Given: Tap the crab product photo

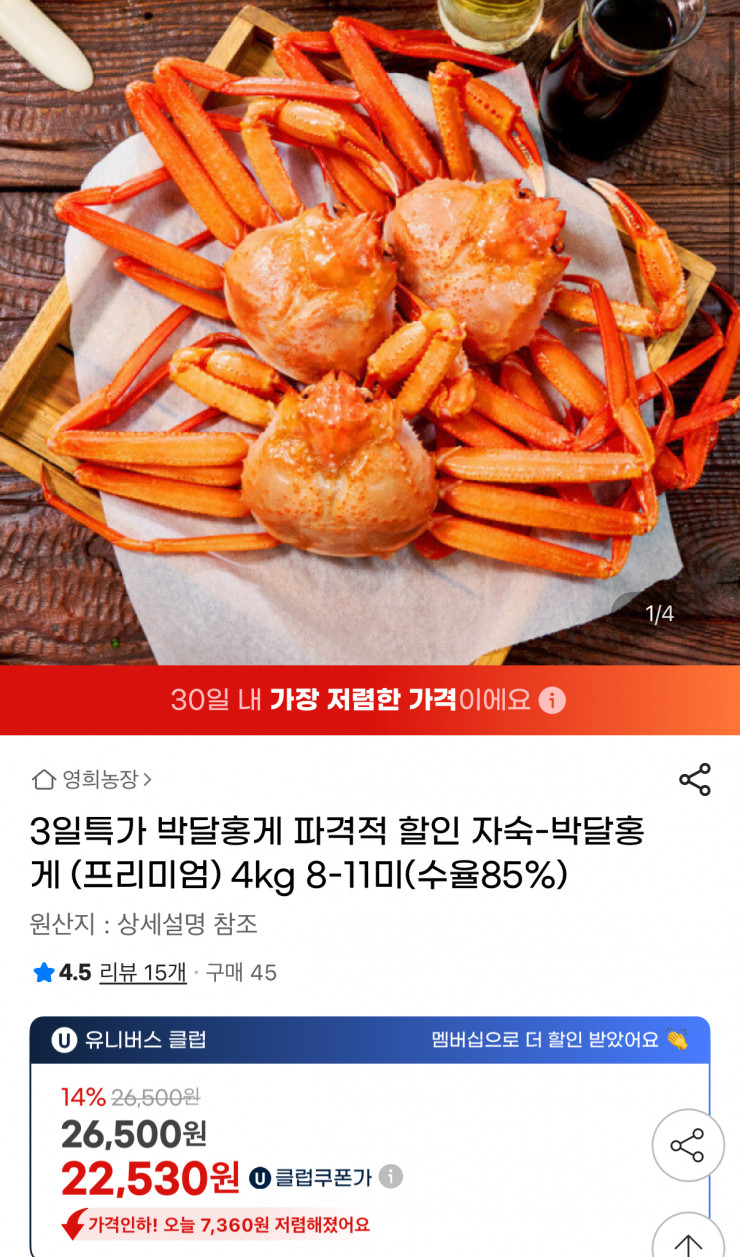Looking at the screenshot, I should [370, 330].
